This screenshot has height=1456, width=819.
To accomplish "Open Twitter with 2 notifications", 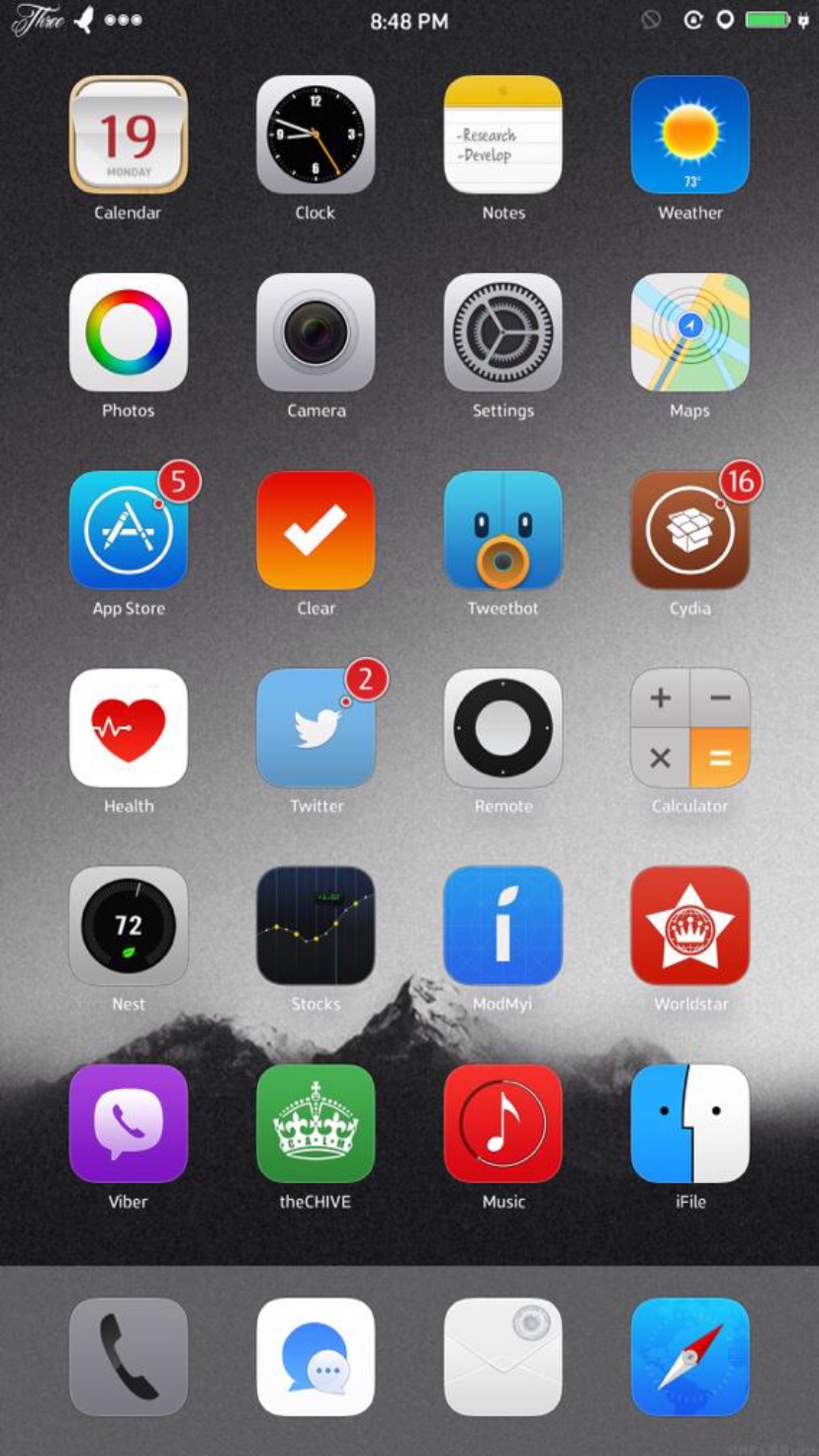I will (x=316, y=728).
